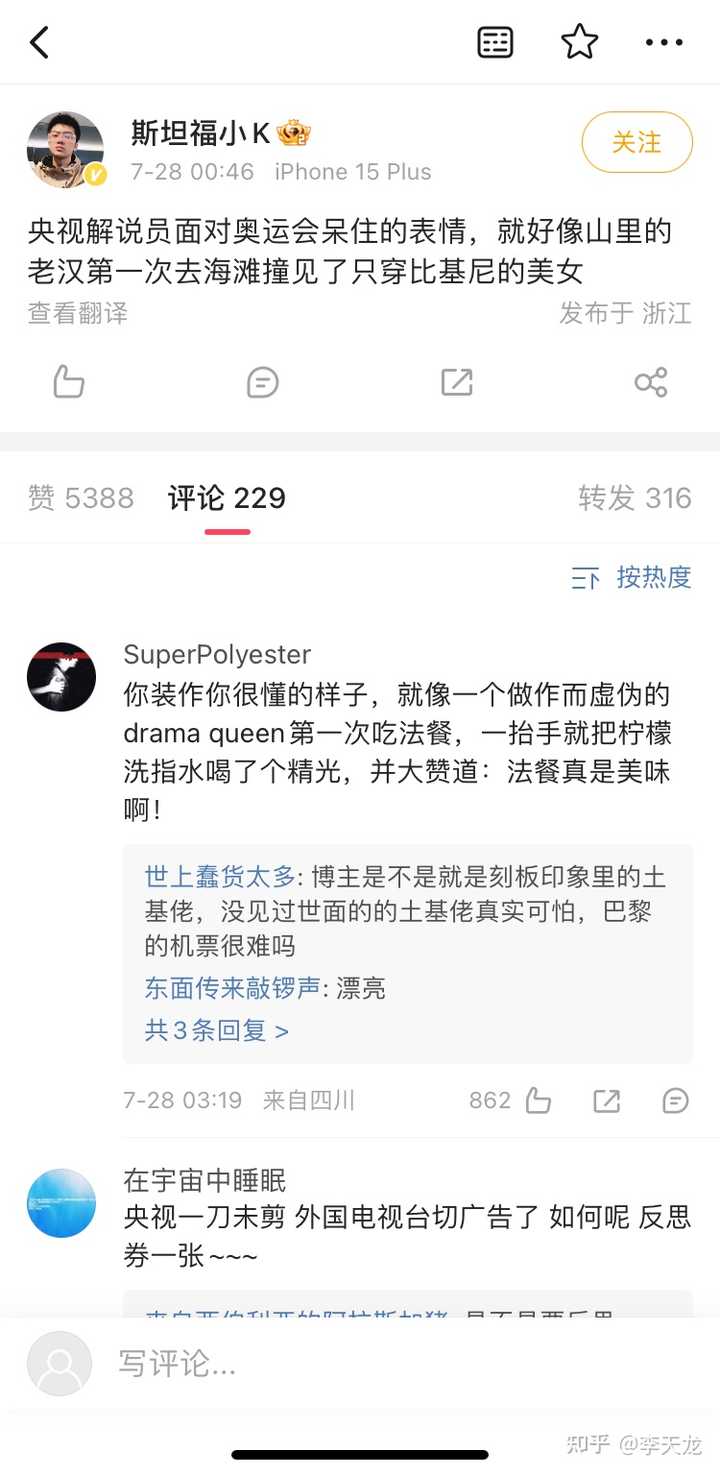Reply to SuperPolyester's comment via bubble icon

(676, 1101)
